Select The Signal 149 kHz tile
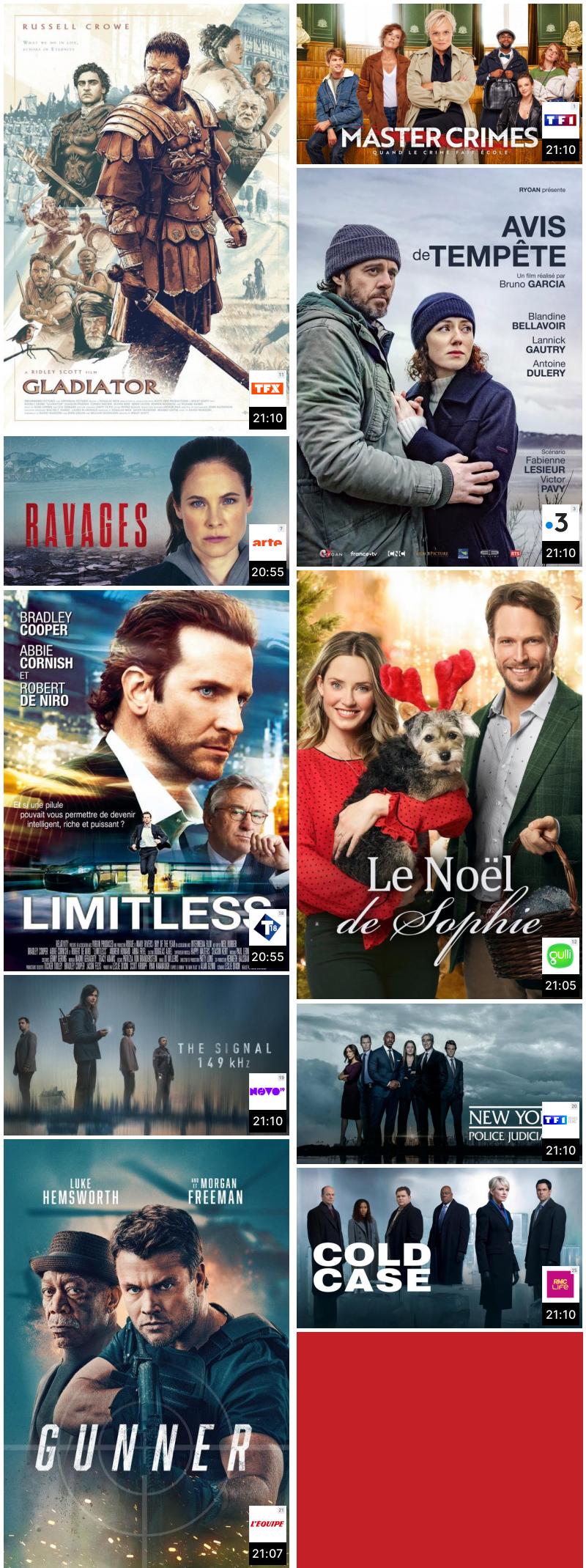586x1568 pixels. point(146,1055)
